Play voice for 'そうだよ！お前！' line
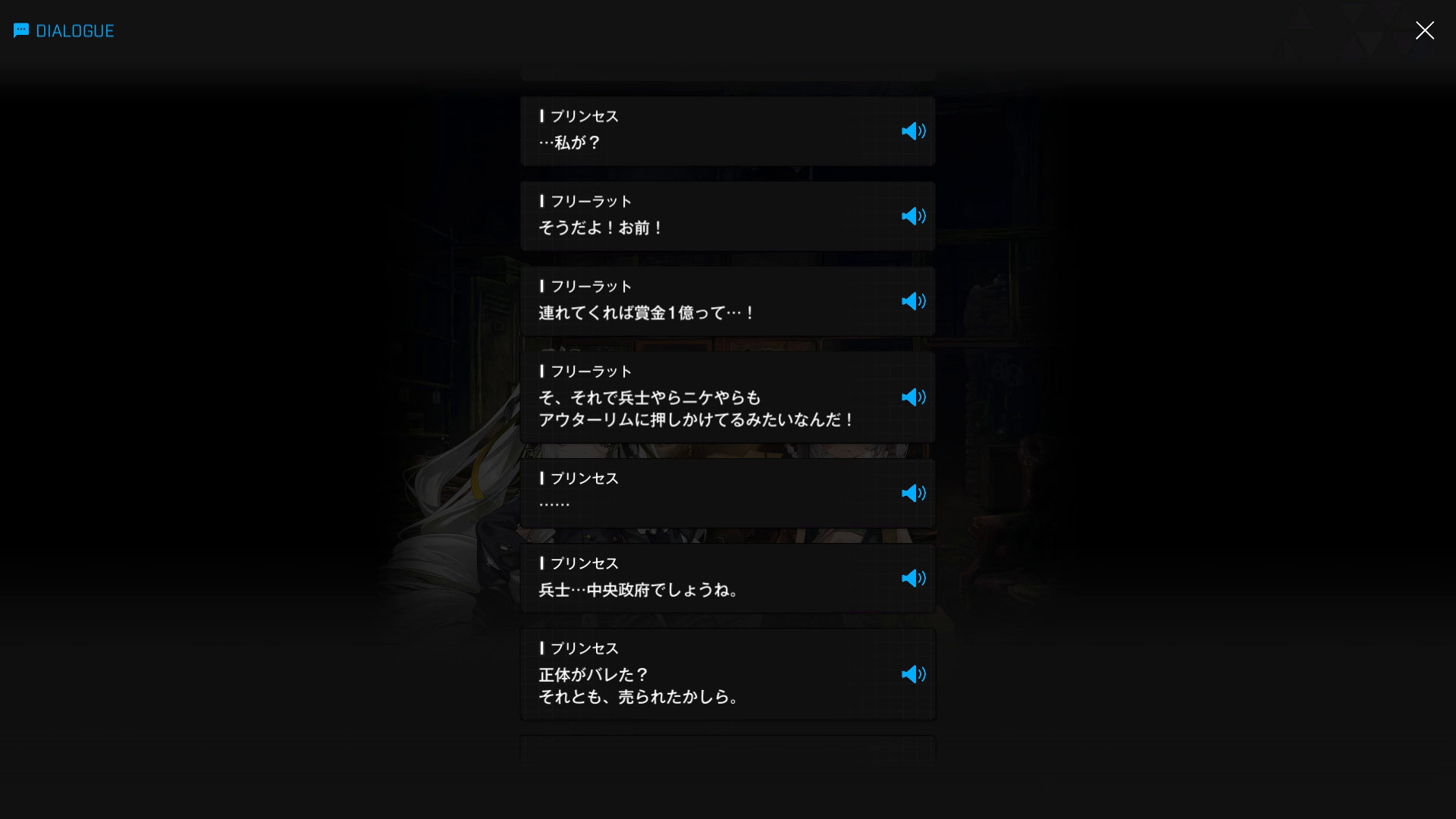Image resolution: width=1456 pixels, height=819 pixels. point(913,216)
